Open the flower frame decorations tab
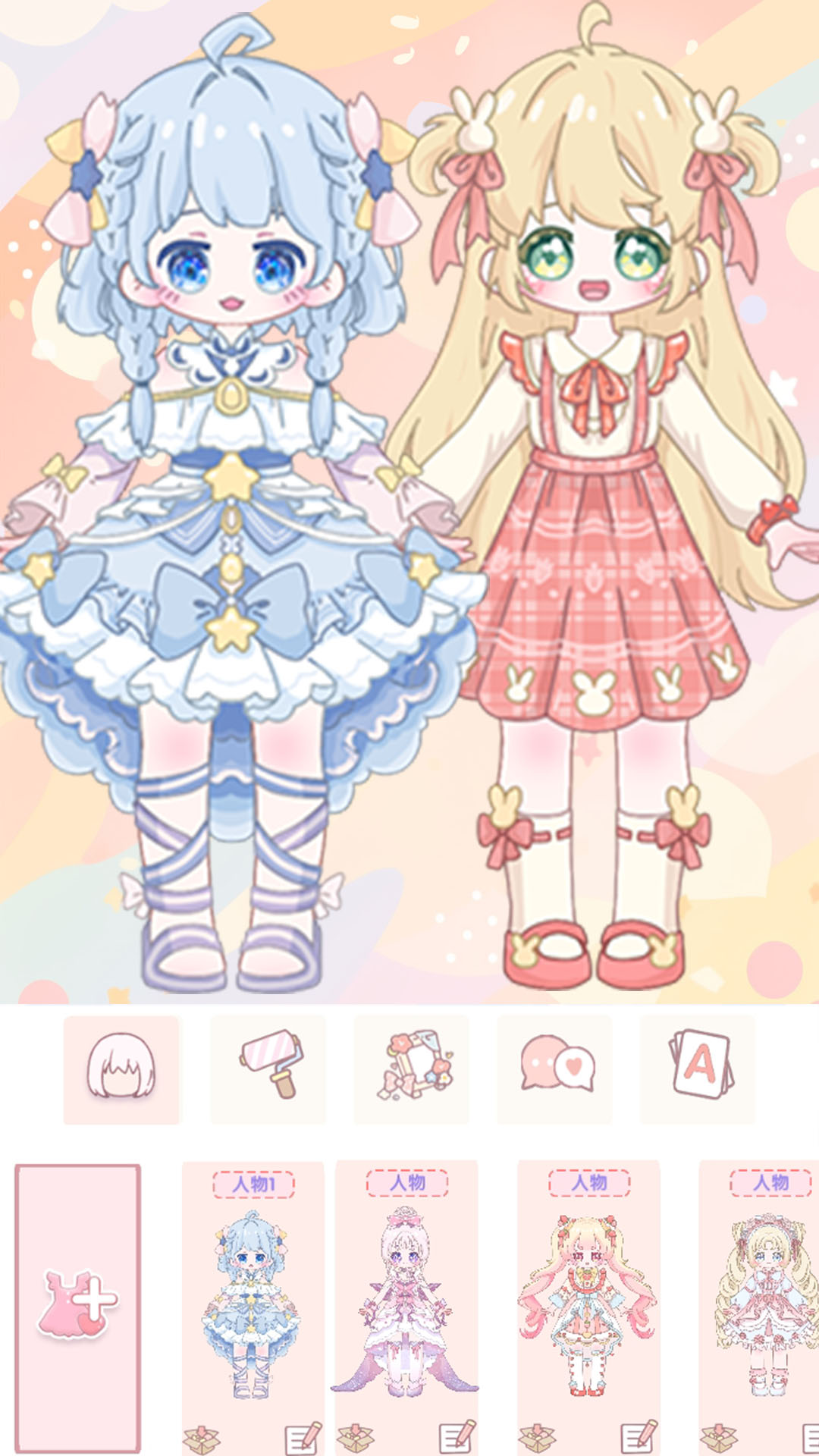This screenshot has width=819, height=1456. coord(411,1069)
